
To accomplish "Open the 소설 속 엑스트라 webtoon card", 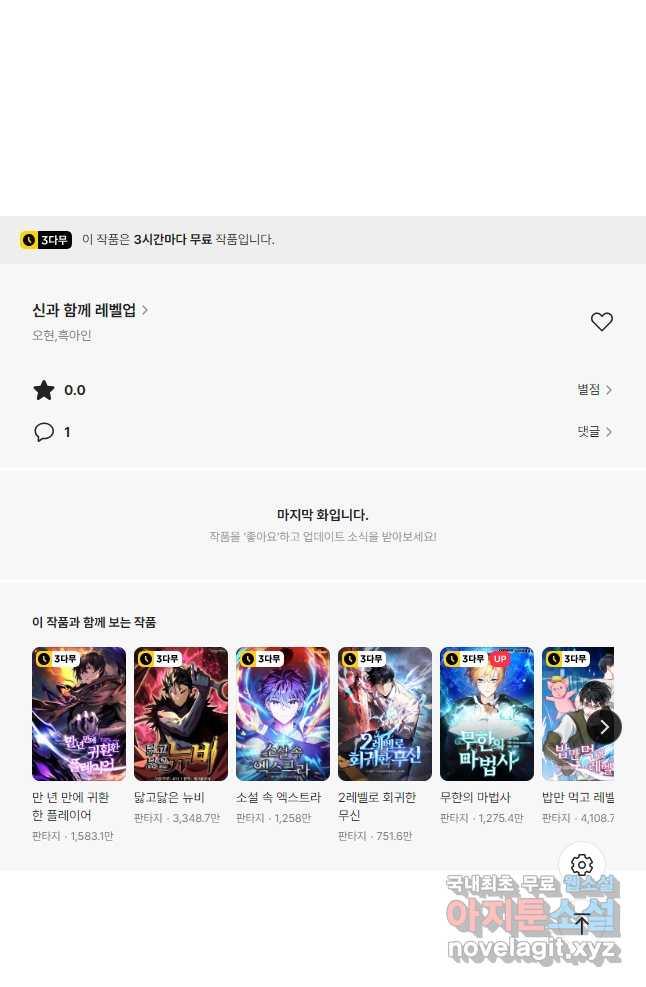I will 283,714.
